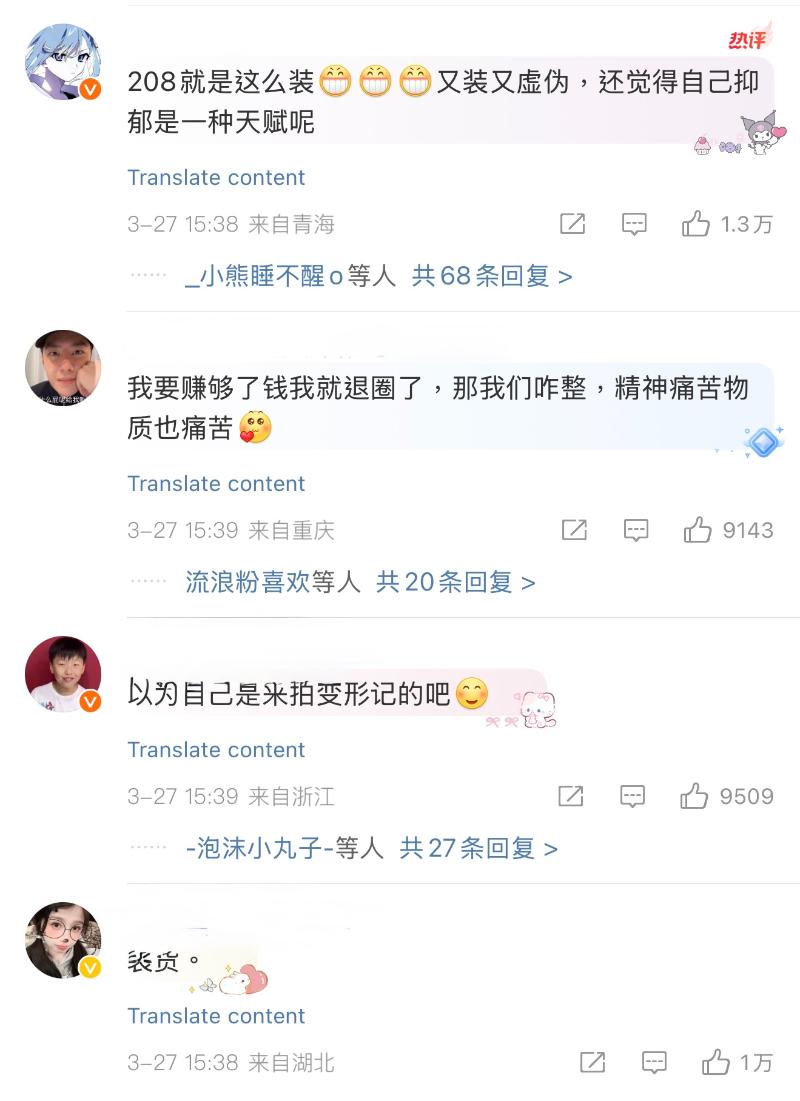Open 流浪粉喜欢 user profile

(247, 582)
